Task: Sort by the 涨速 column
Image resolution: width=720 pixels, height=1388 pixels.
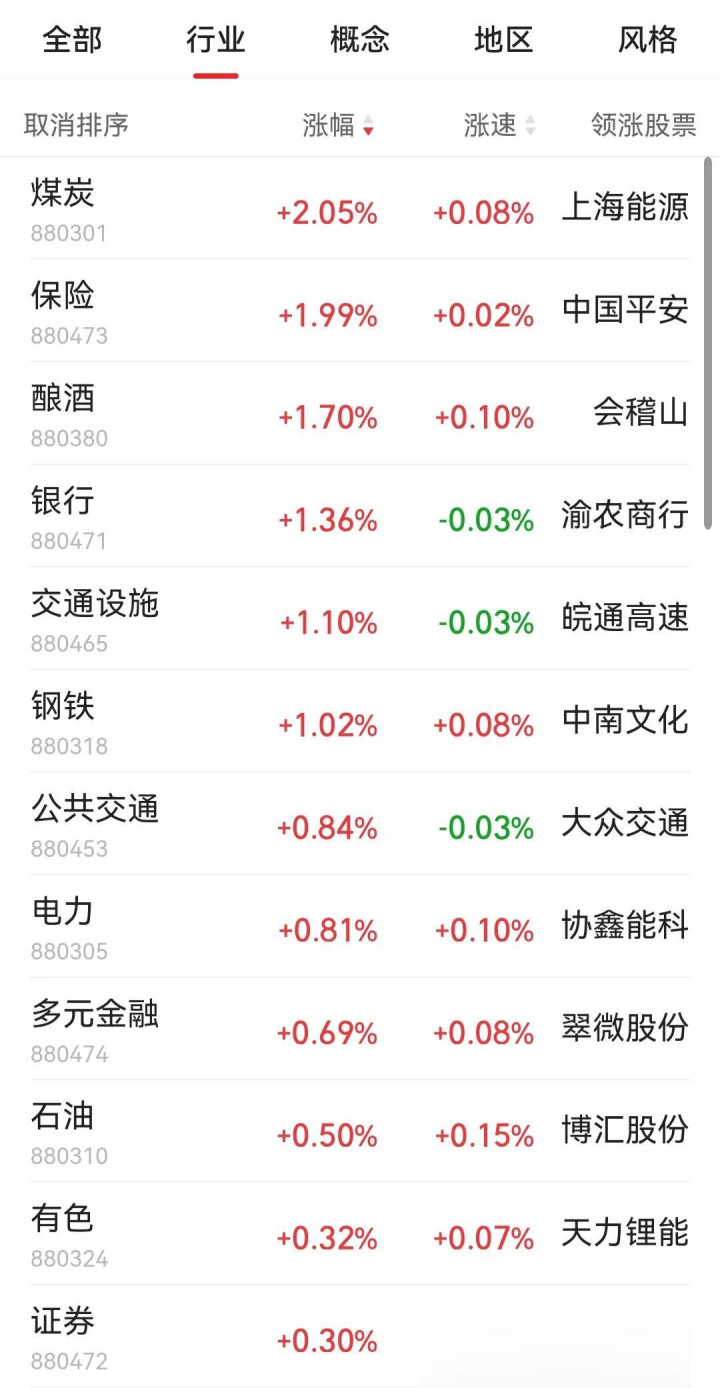Action: [x=500, y=125]
